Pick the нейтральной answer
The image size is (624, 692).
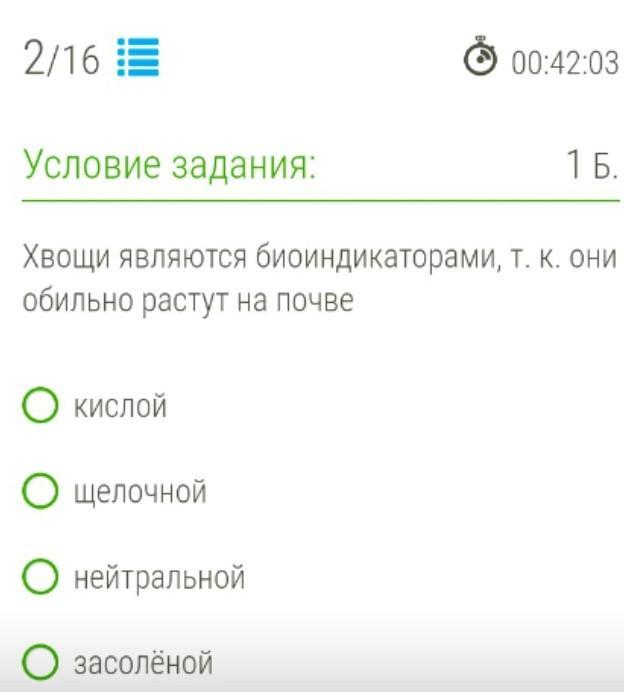click(40, 577)
